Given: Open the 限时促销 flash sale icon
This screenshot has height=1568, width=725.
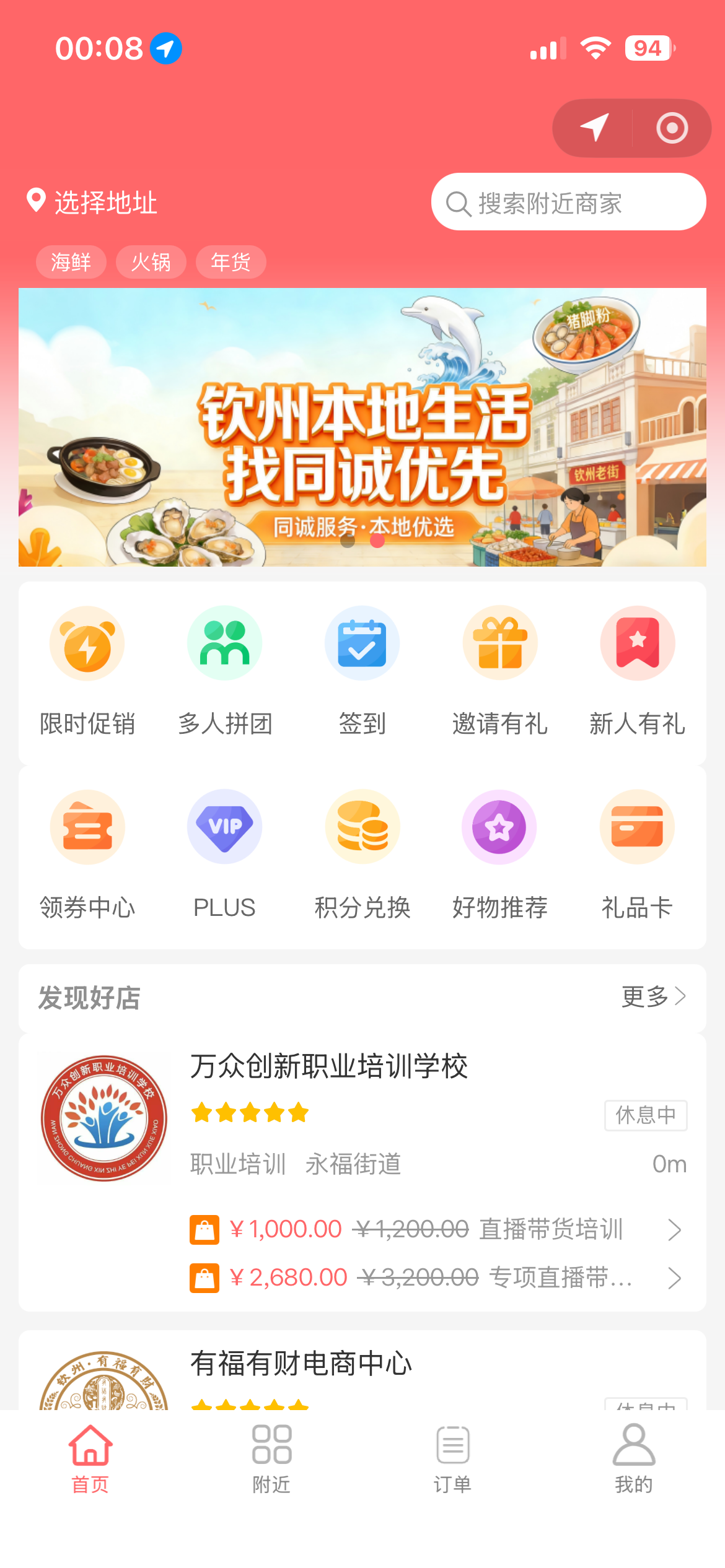Looking at the screenshot, I should pos(87,642).
